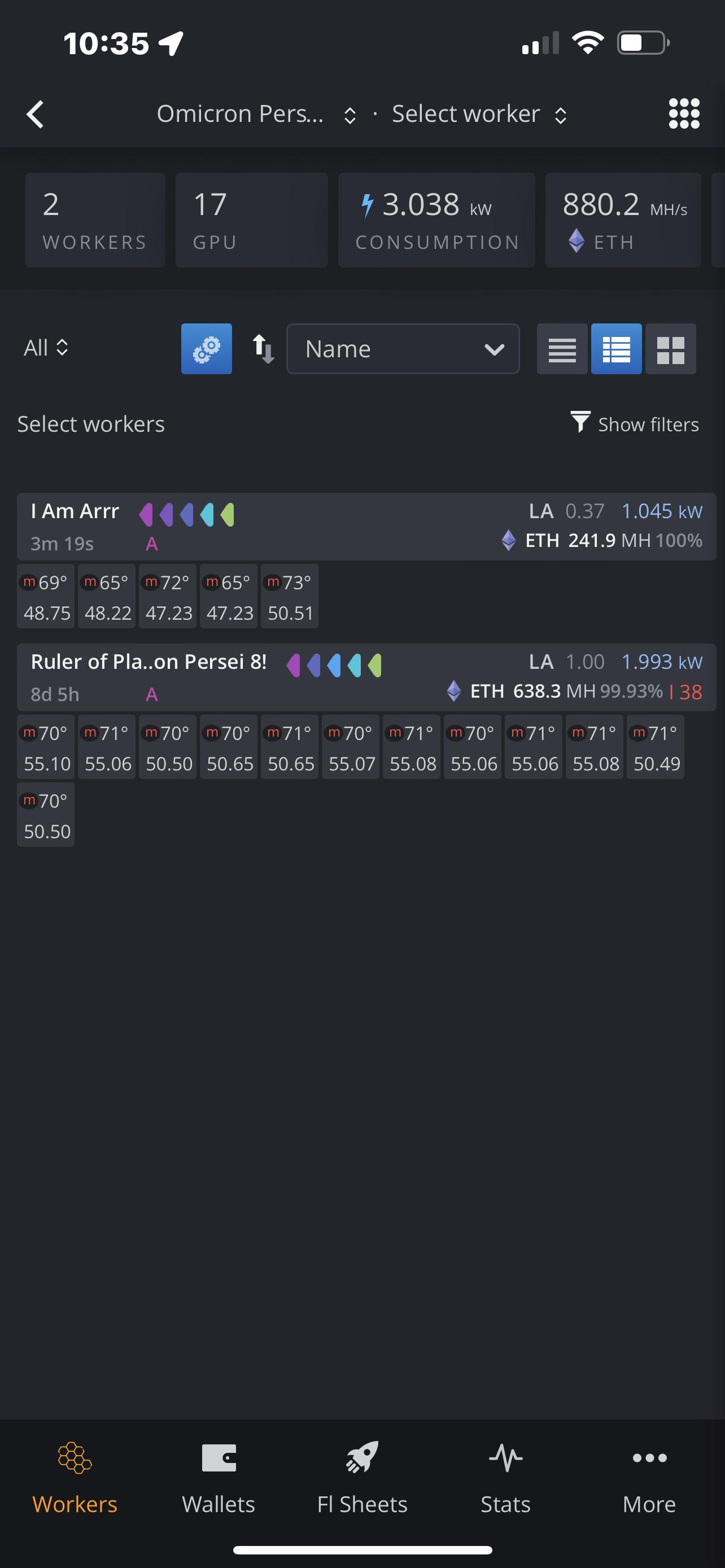The width and height of the screenshot is (725, 1568).
Task: Open the grid apps menu icon
Action: pyautogui.click(x=684, y=114)
